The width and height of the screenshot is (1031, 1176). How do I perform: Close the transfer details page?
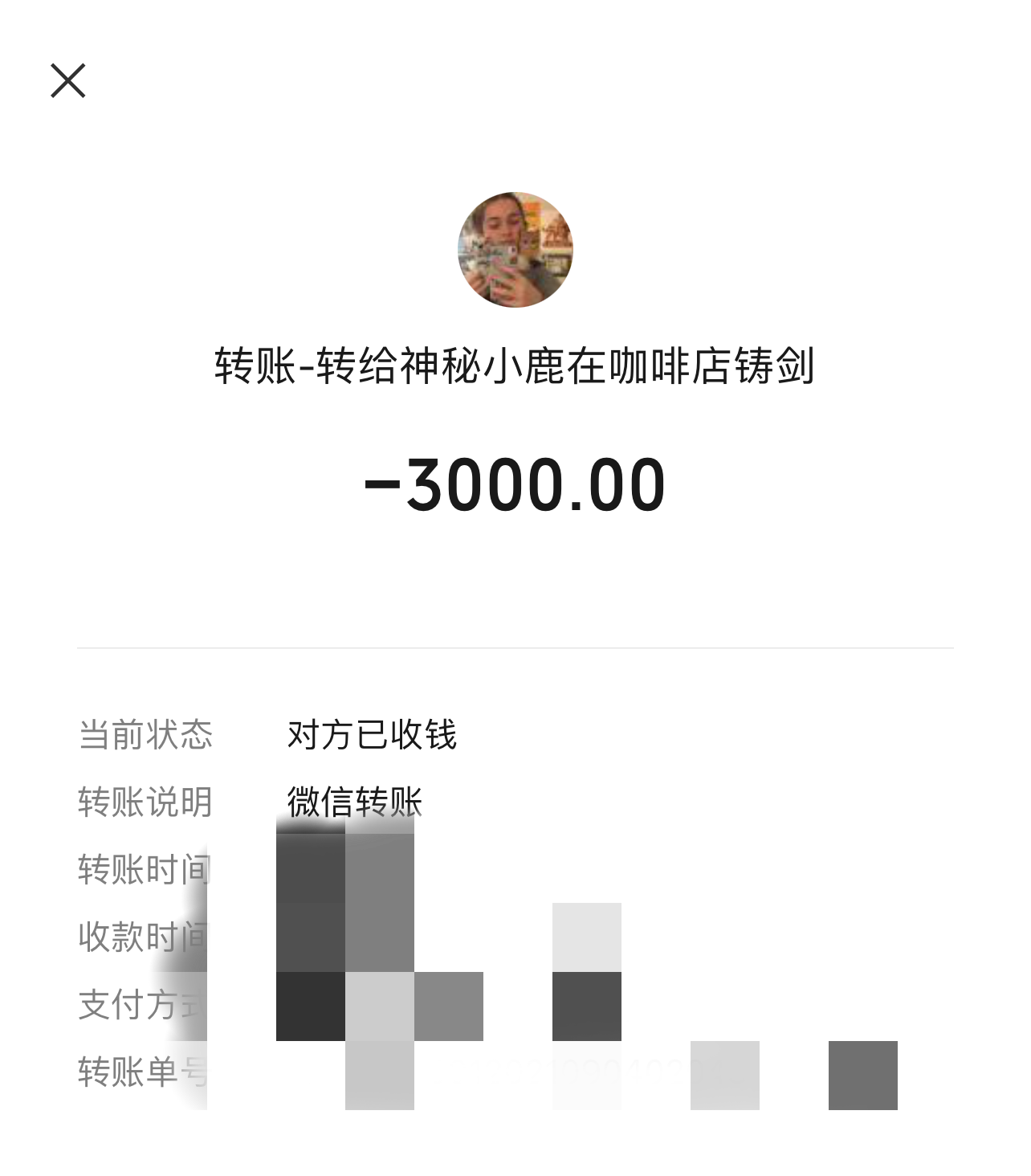(68, 81)
